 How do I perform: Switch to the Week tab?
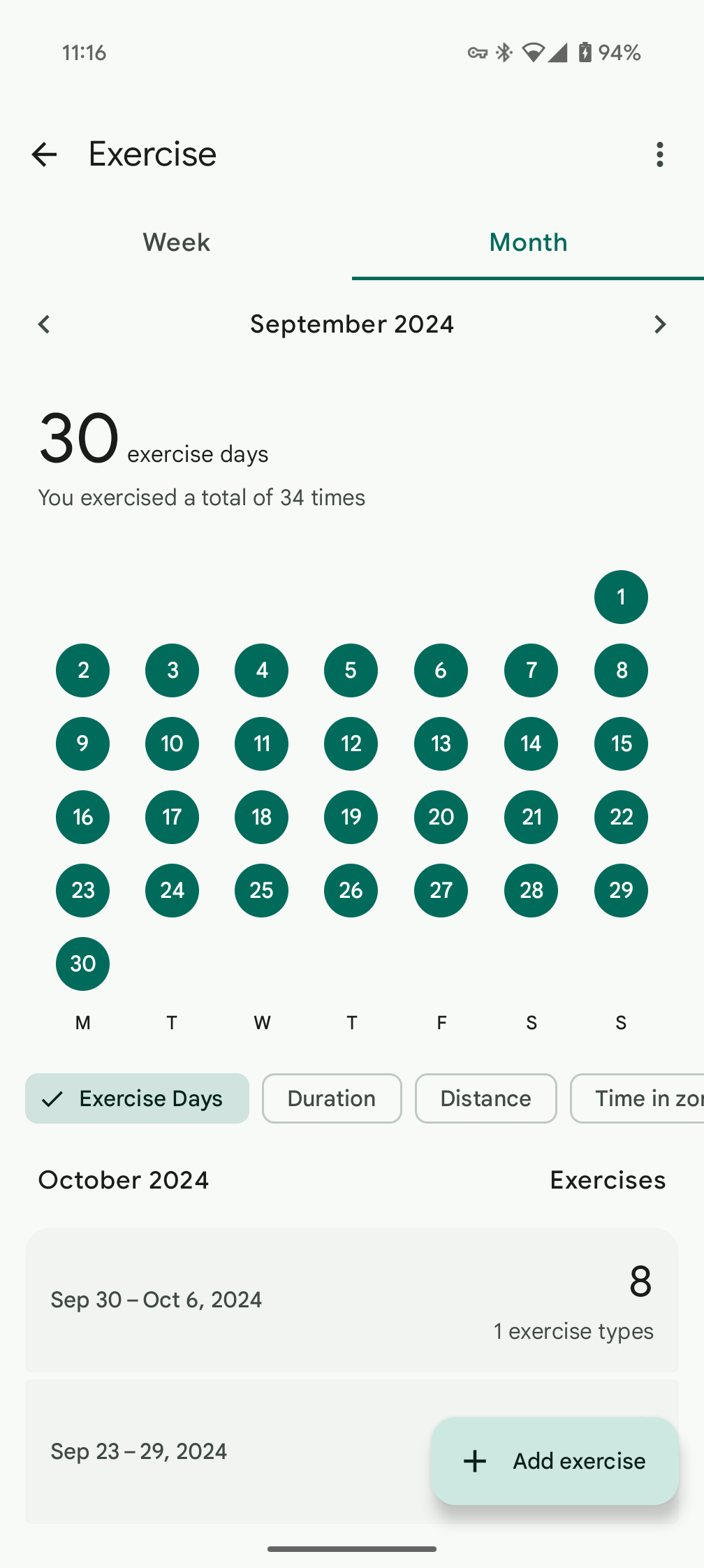(176, 242)
